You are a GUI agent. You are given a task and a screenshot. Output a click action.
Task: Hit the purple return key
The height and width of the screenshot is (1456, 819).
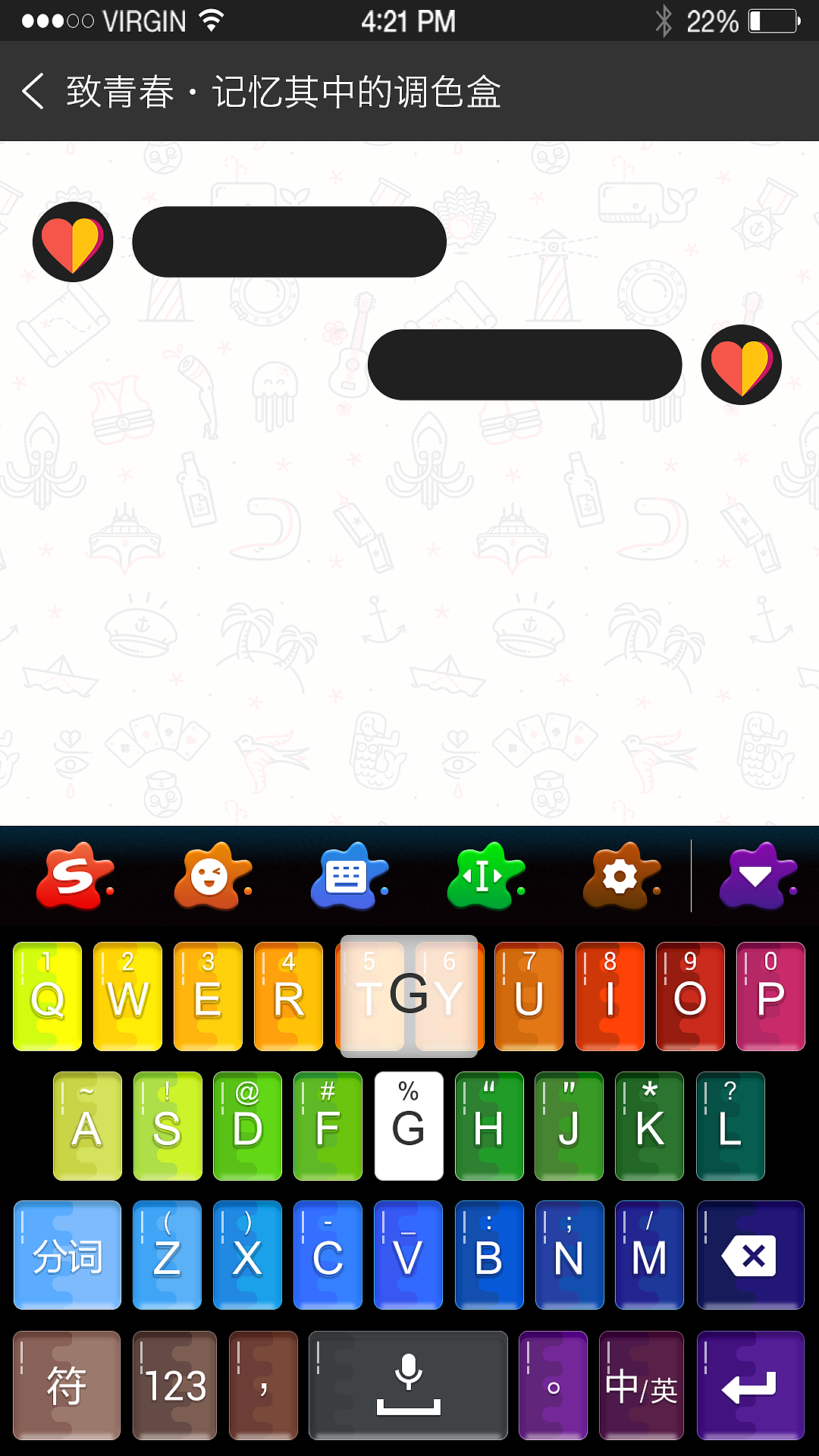click(750, 1385)
